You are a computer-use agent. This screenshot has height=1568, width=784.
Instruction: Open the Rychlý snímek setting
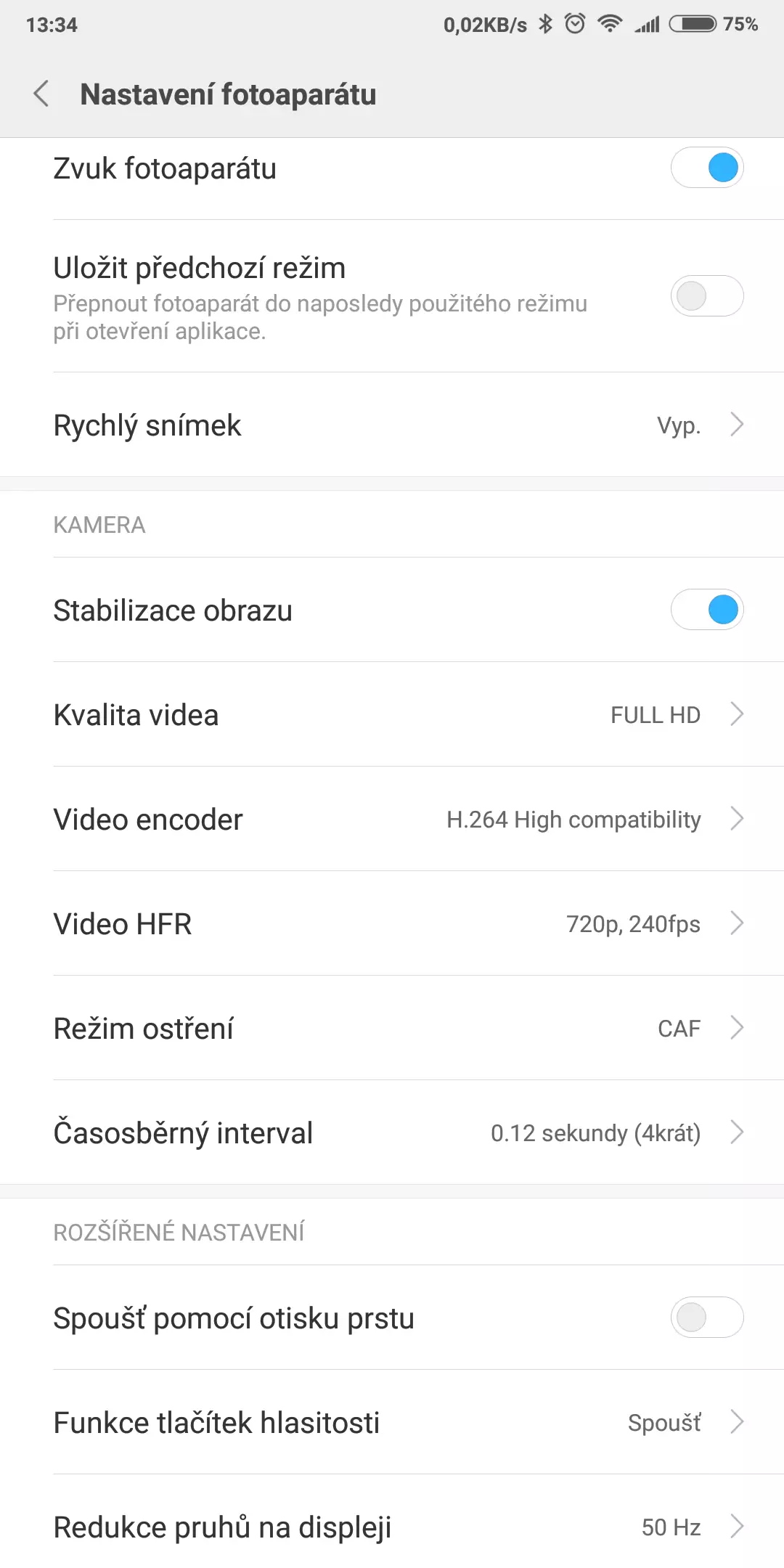(392, 425)
